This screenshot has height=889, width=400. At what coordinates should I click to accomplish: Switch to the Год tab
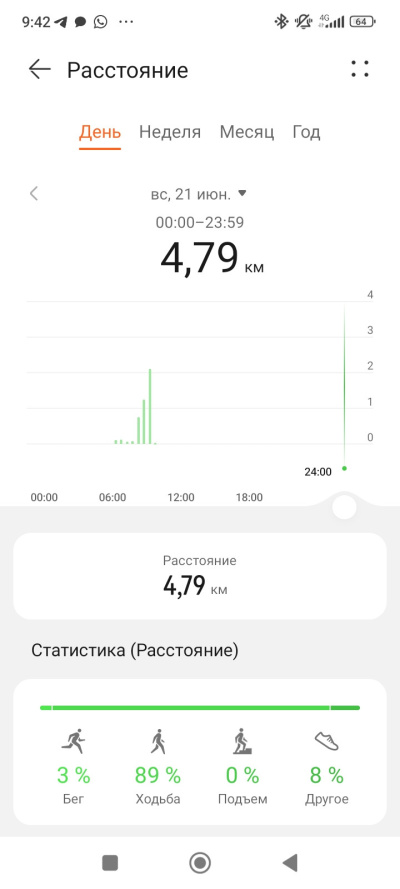click(x=307, y=132)
